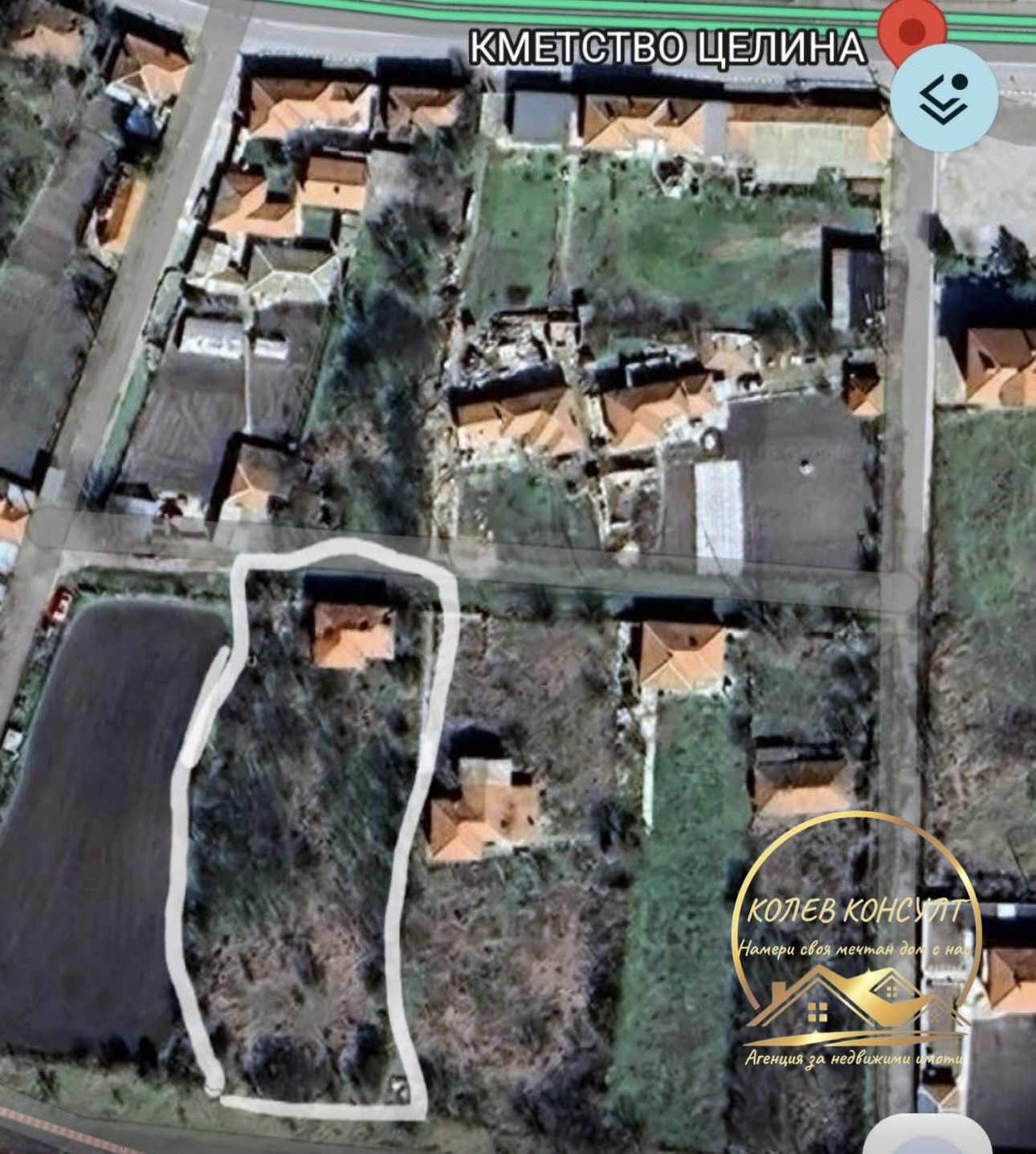
Task: Expand details for the pinned location
Action: [912, 28]
